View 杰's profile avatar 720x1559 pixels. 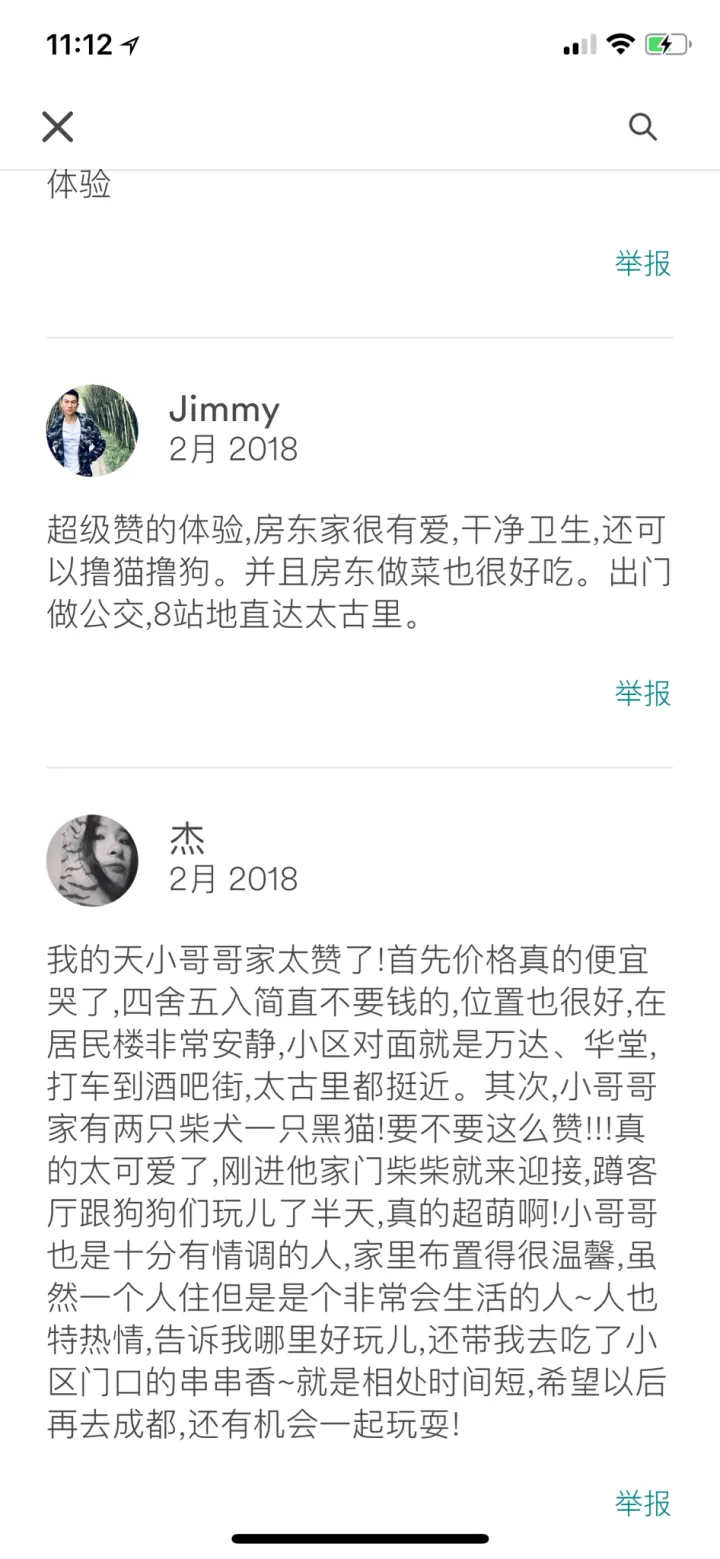(x=92, y=861)
